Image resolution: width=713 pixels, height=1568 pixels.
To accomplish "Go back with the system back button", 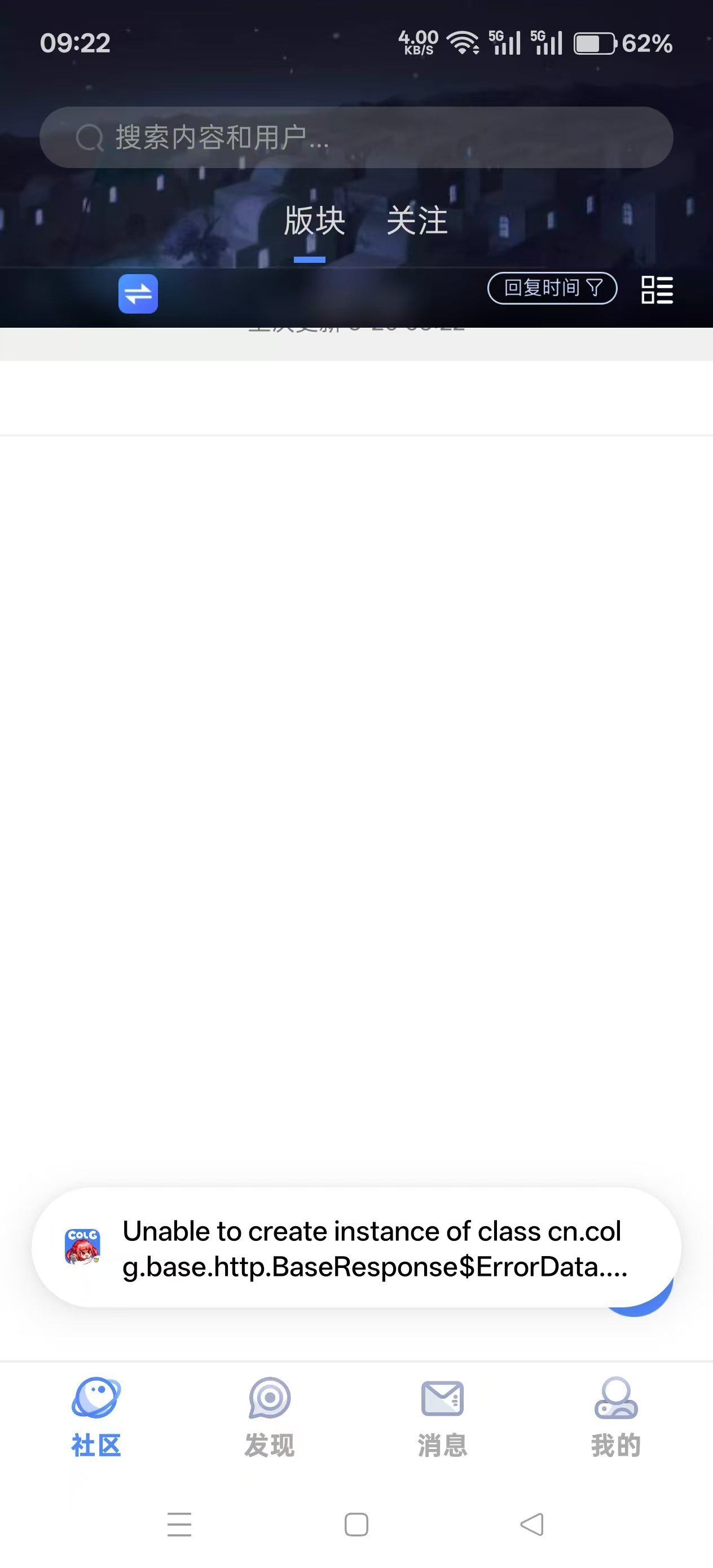I will coord(532,1525).
